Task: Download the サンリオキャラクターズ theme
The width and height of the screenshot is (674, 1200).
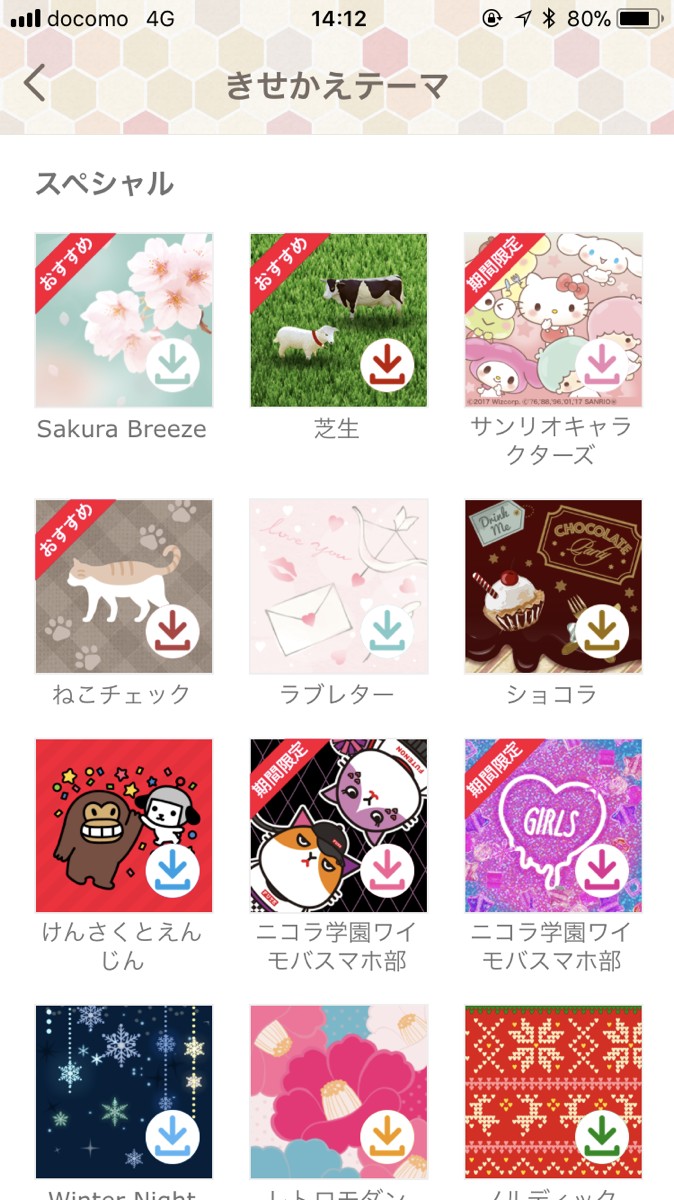Action: coord(602,367)
